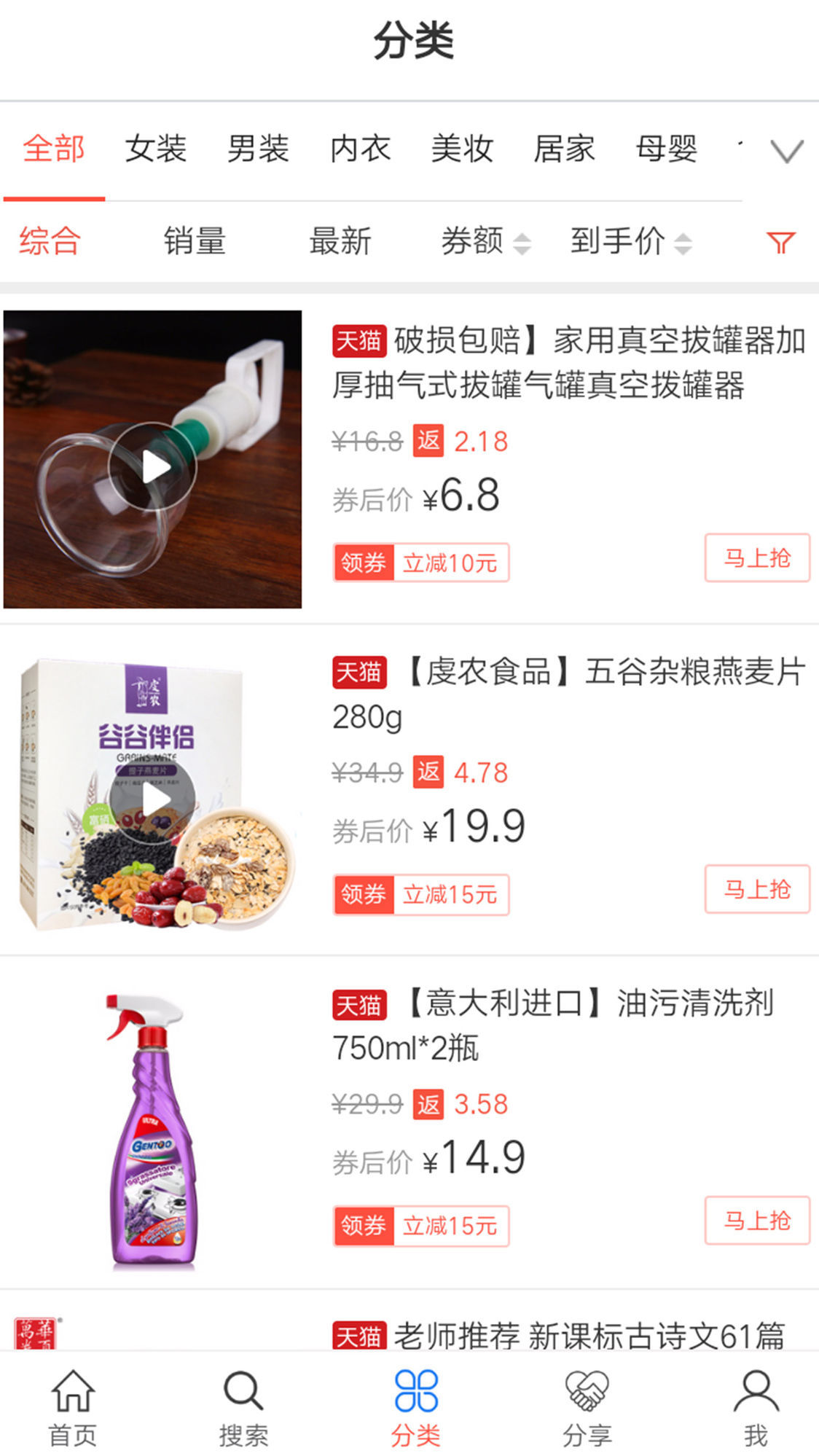Sort by 到手价 final price
The height and width of the screenshot is (1456, 819).
630,241
